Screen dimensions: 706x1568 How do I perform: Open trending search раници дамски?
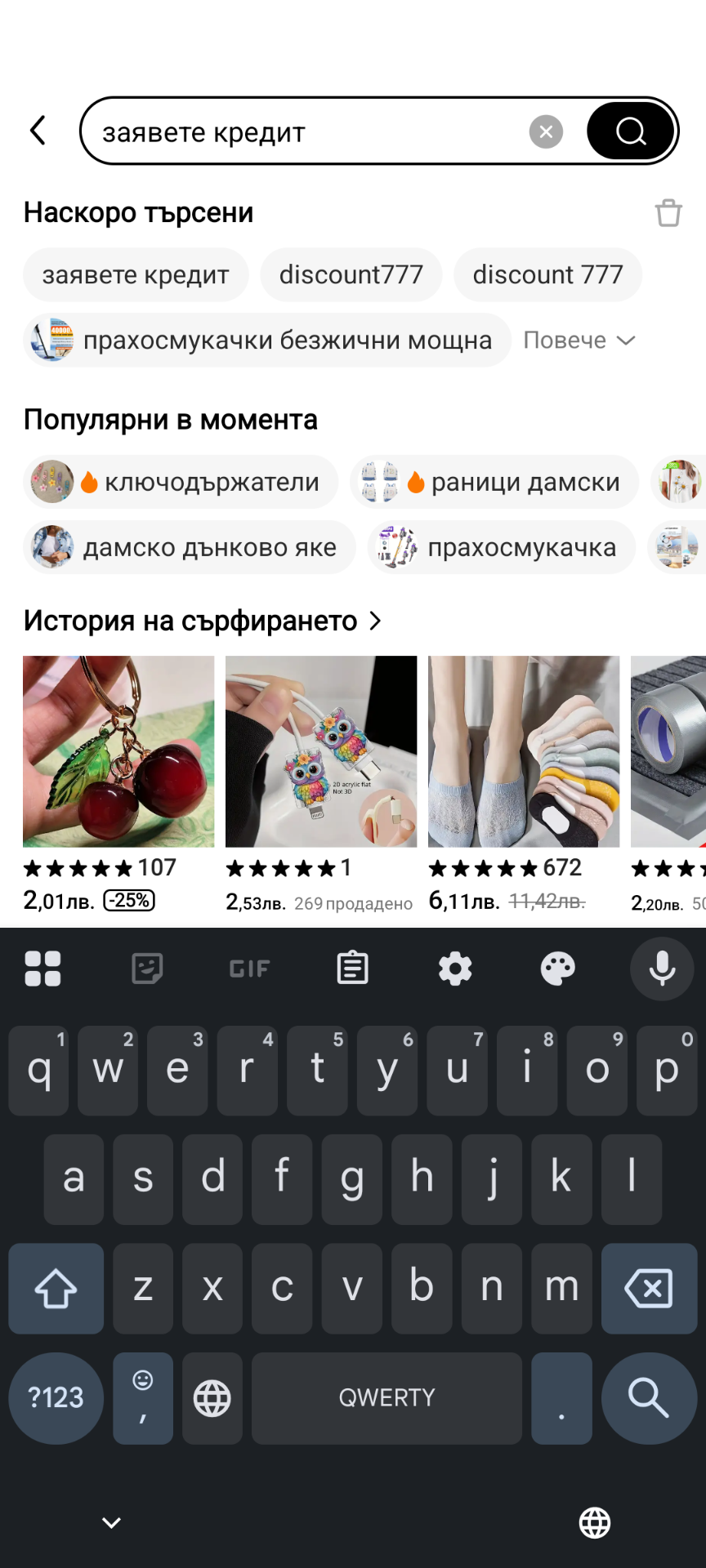point(494,483)
